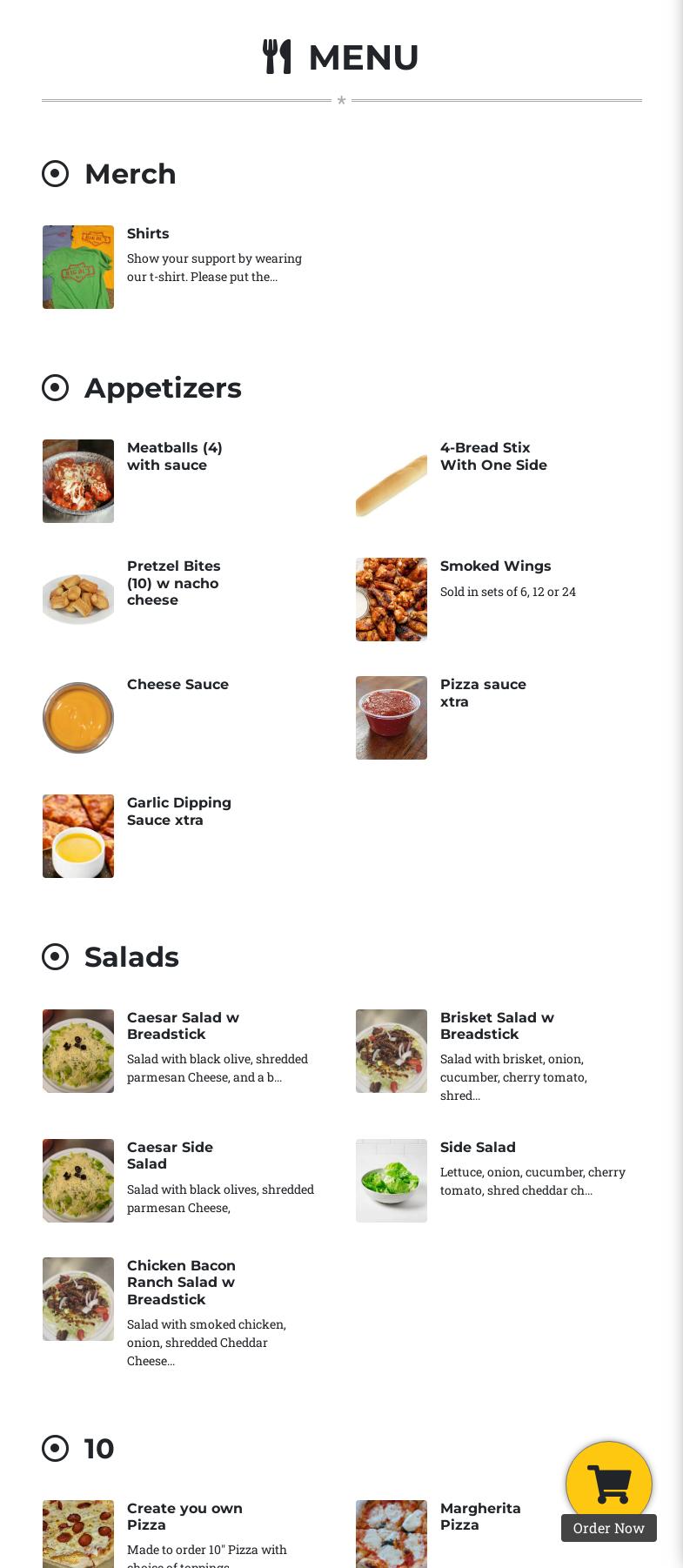This screenshot has height=1568, width=683.
Task: Choose Pretzel Bites with nacho cheese
Action: tap(173, 583)
